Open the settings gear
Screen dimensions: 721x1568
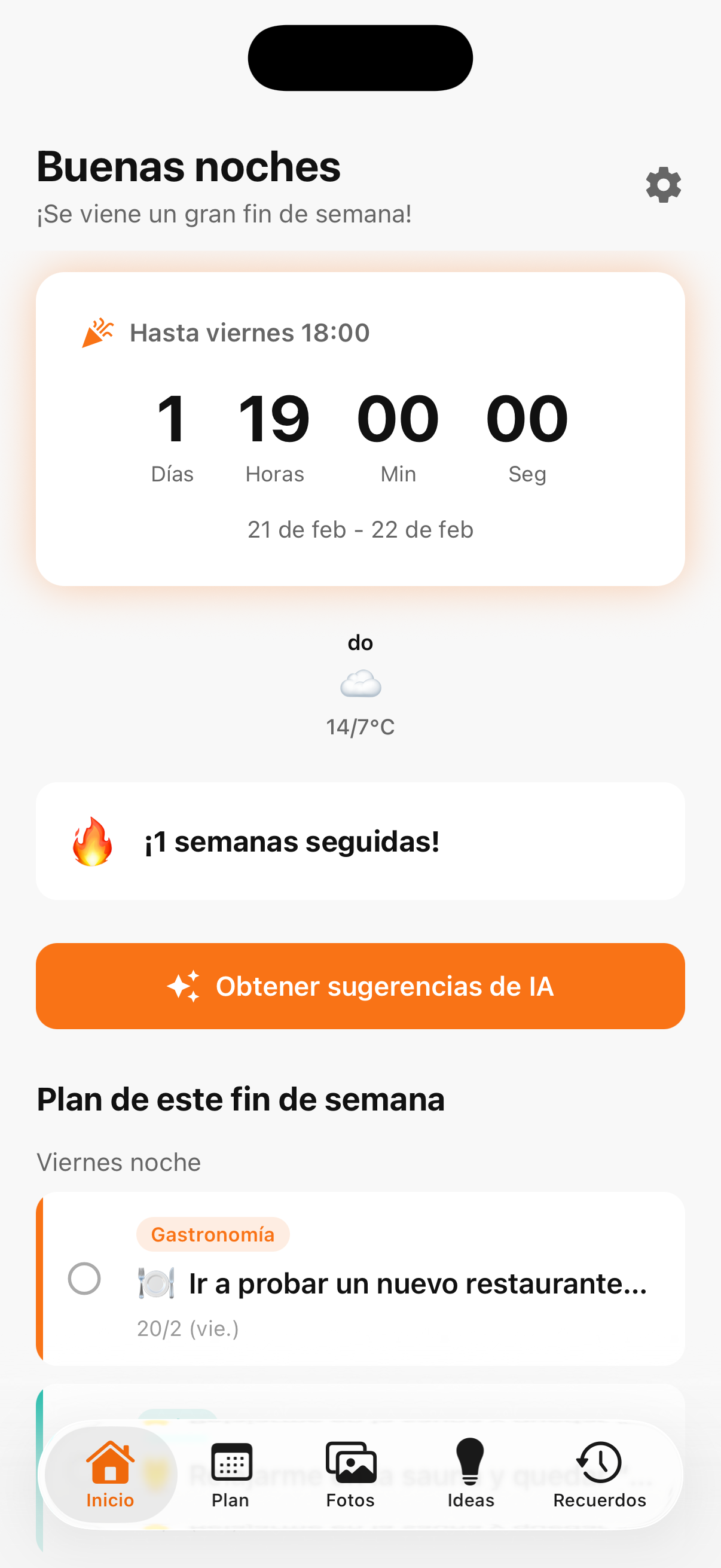click(663, 185)
